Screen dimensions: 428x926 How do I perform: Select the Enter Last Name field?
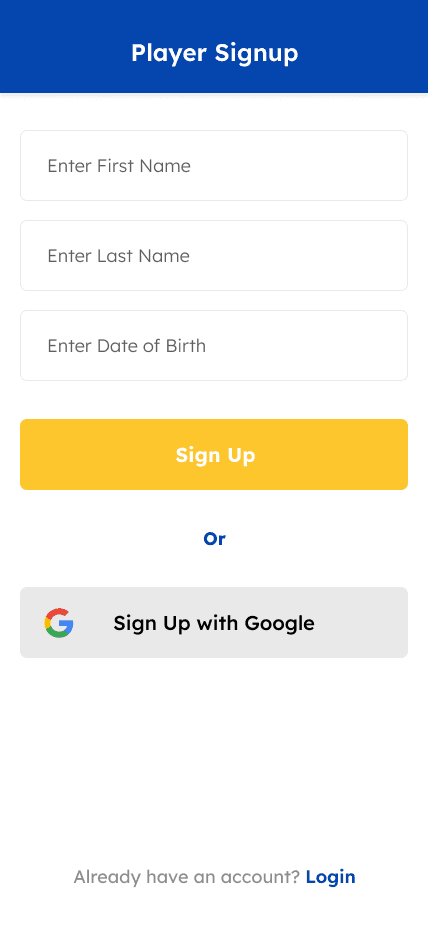coord(214,255)
